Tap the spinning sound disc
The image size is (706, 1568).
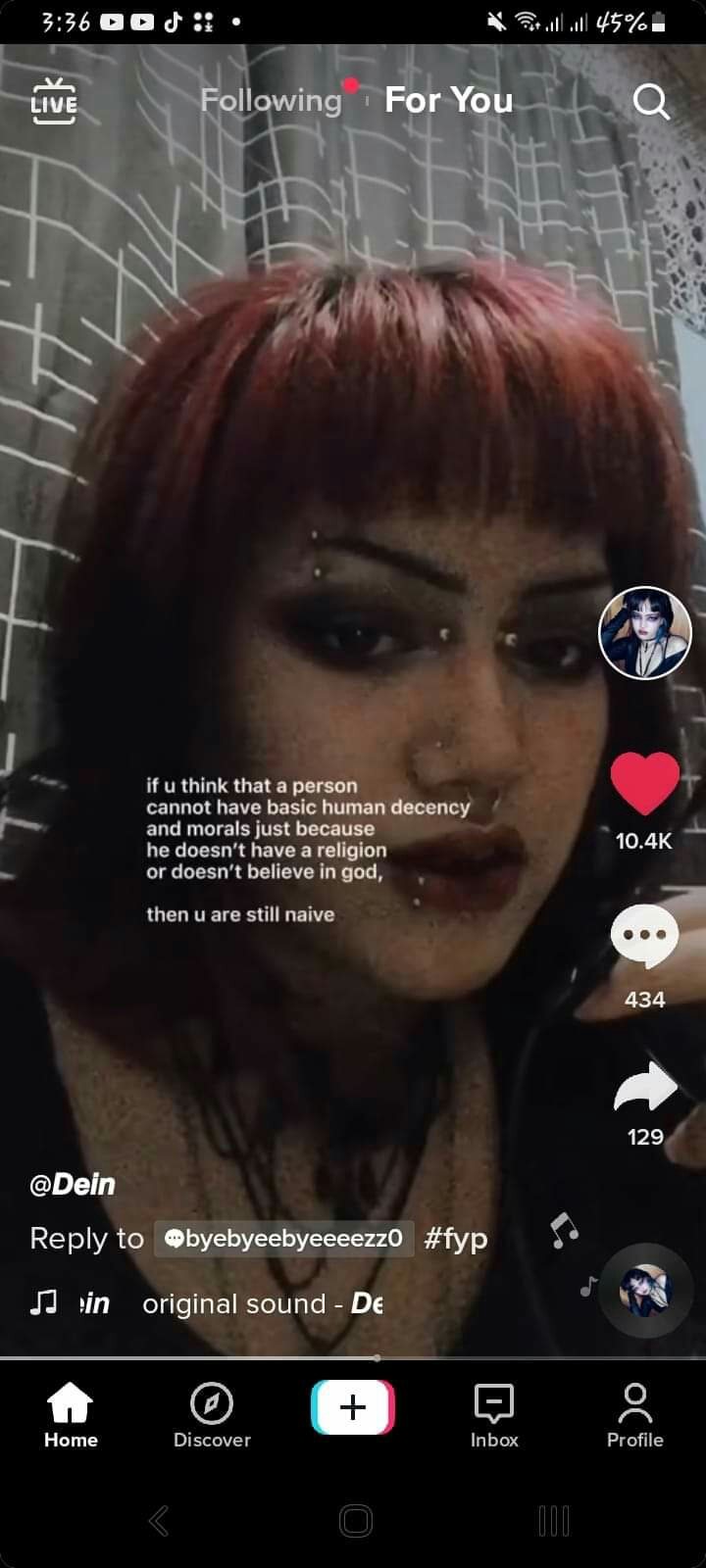click(645, 1291)
